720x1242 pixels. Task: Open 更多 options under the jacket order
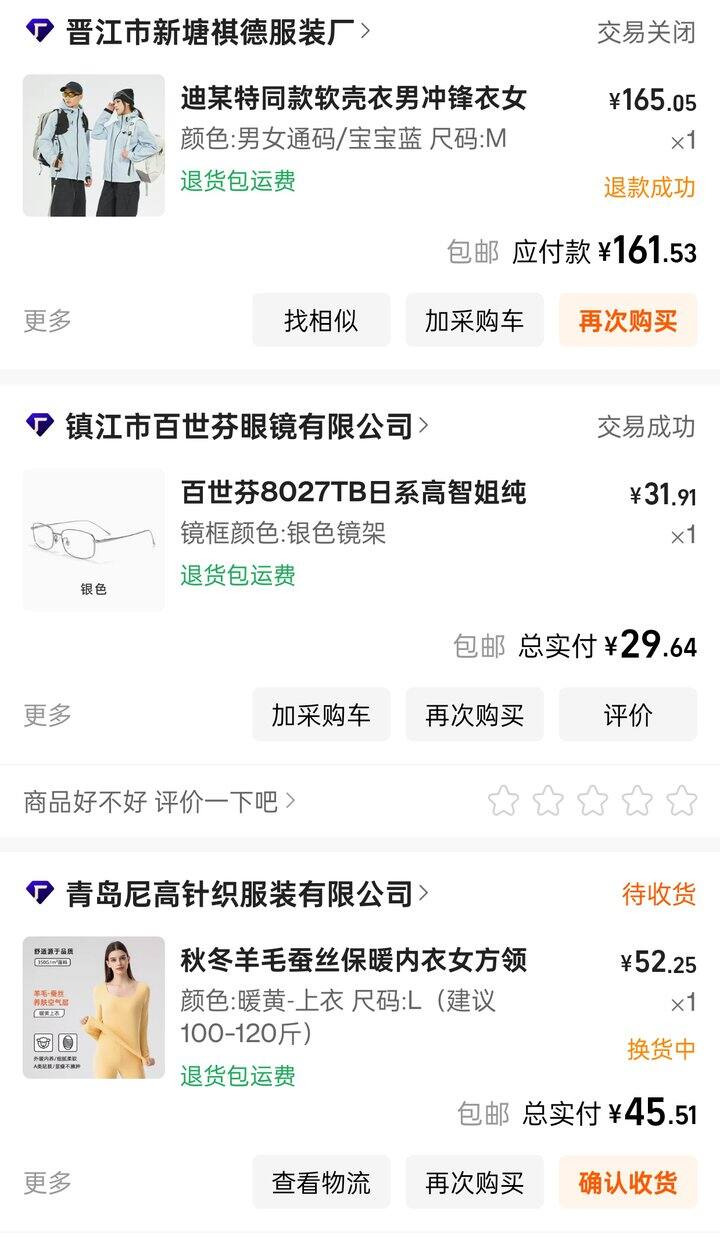[x=48, y=321]
